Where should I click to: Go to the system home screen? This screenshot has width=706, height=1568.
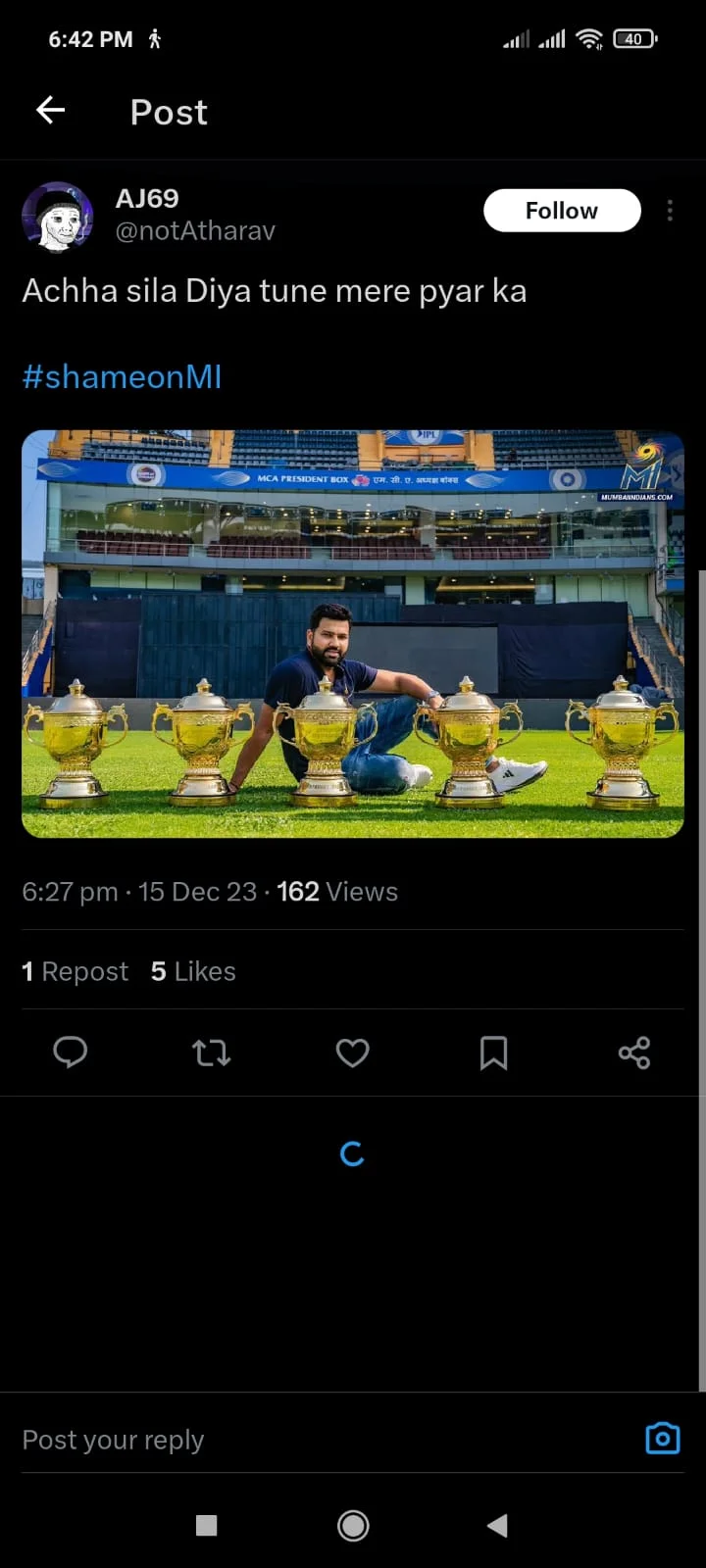point(353,1525)
